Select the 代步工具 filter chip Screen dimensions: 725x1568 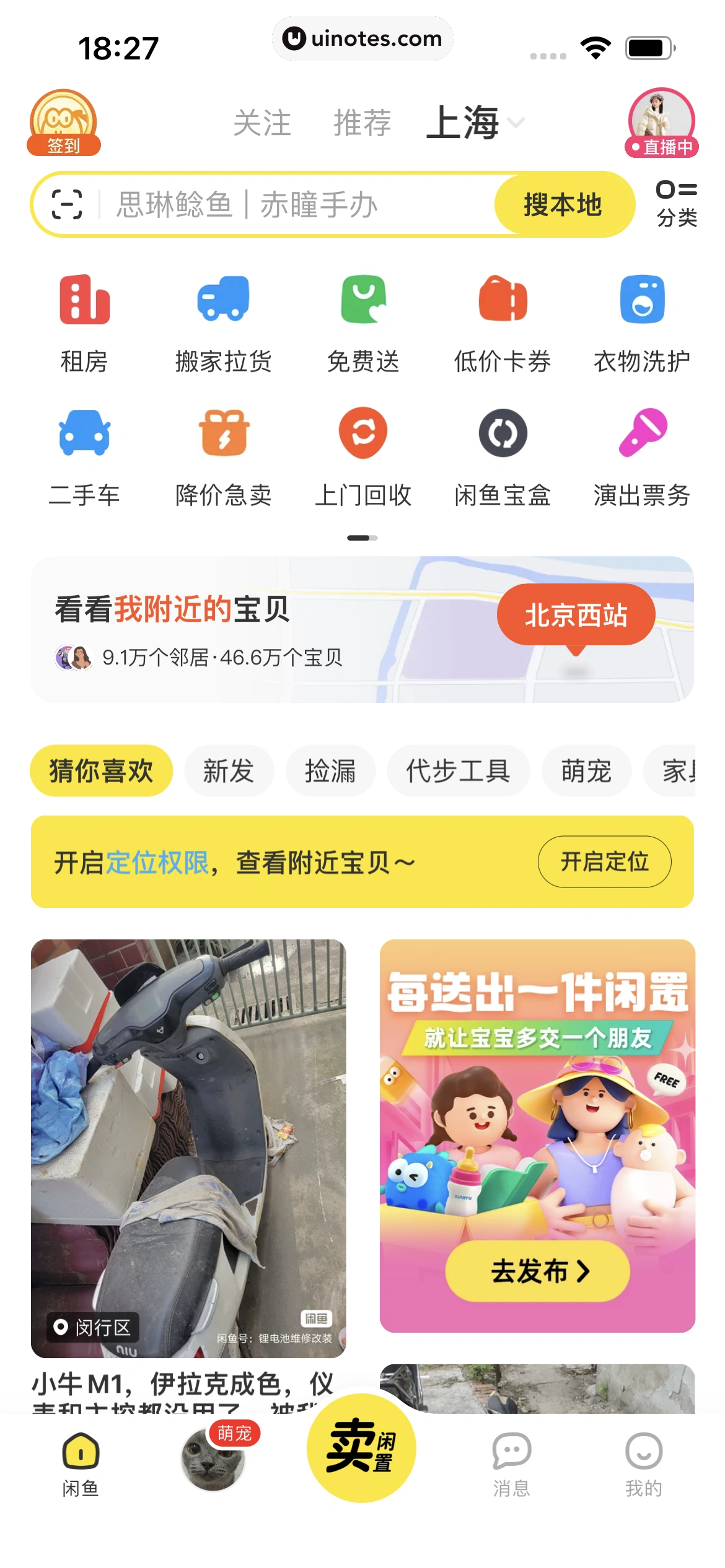coord(458,770)
